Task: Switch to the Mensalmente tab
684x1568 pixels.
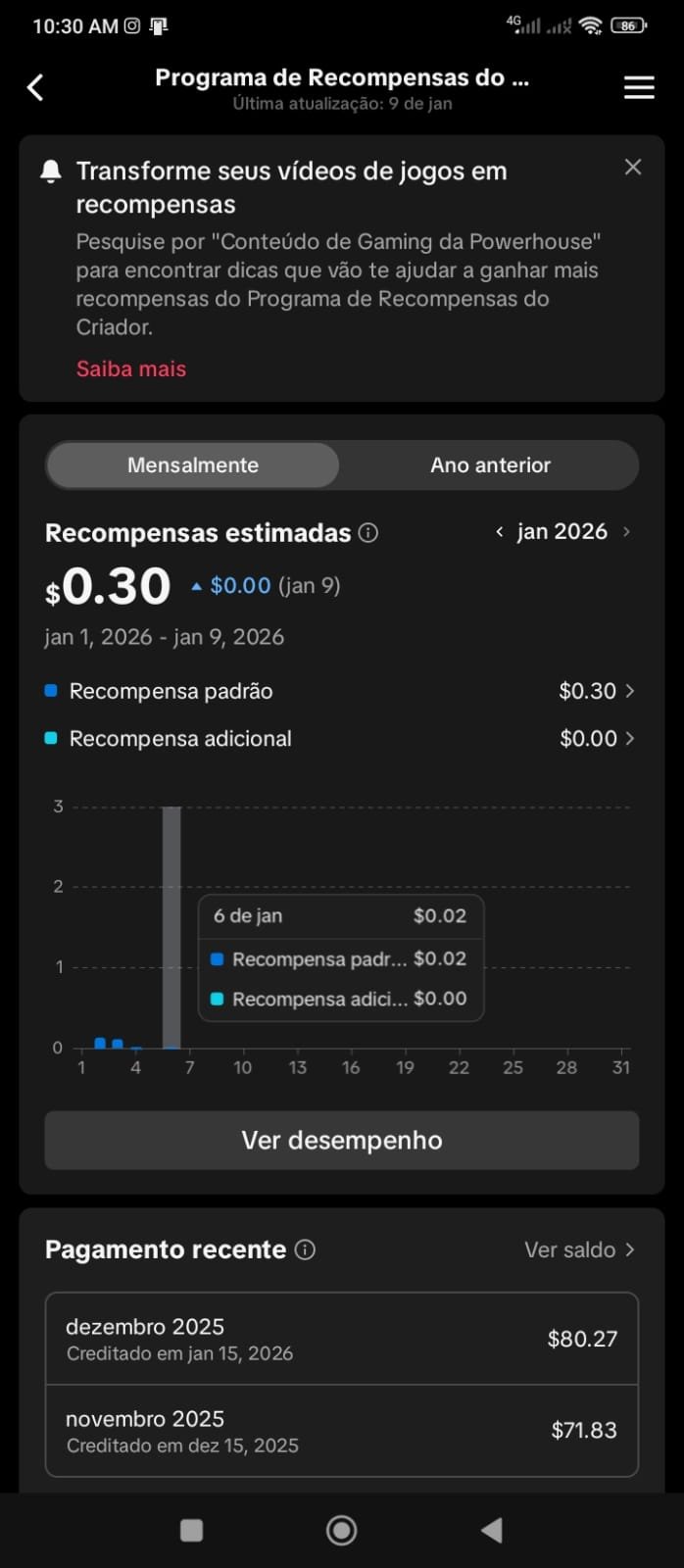Action: [x=193, y=465]
